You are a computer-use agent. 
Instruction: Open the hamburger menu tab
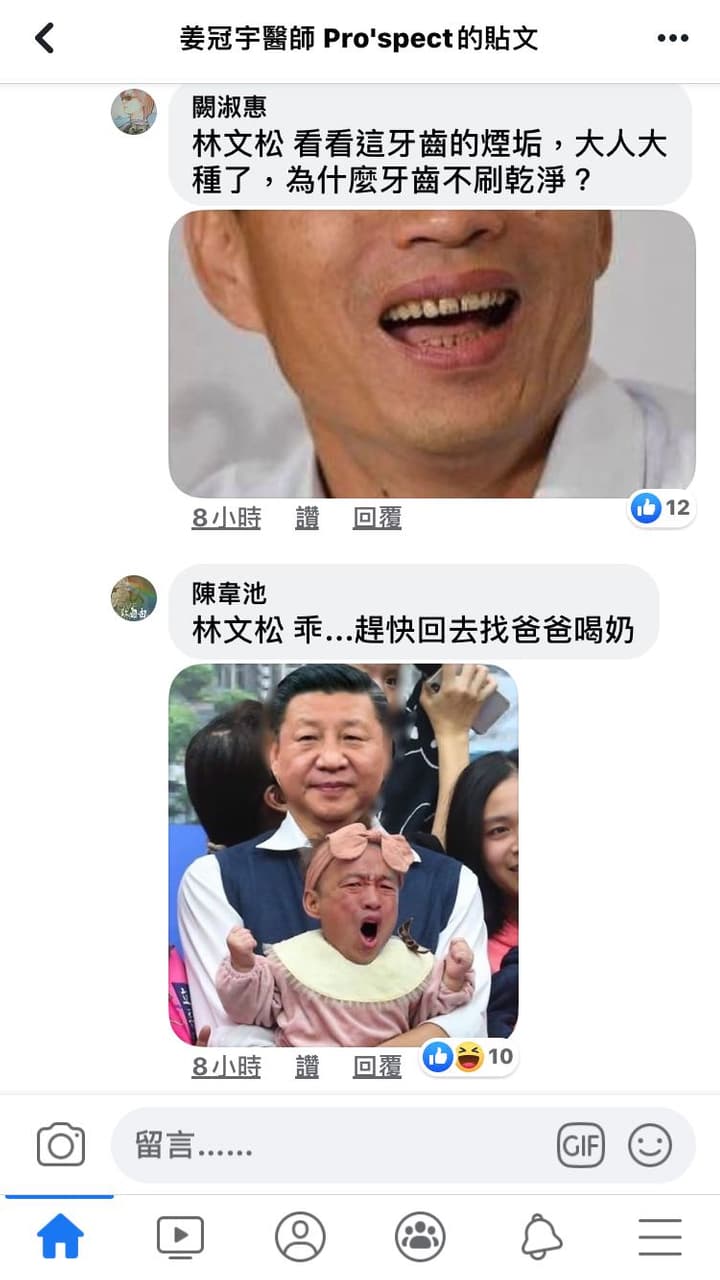tap(660, 1237)
